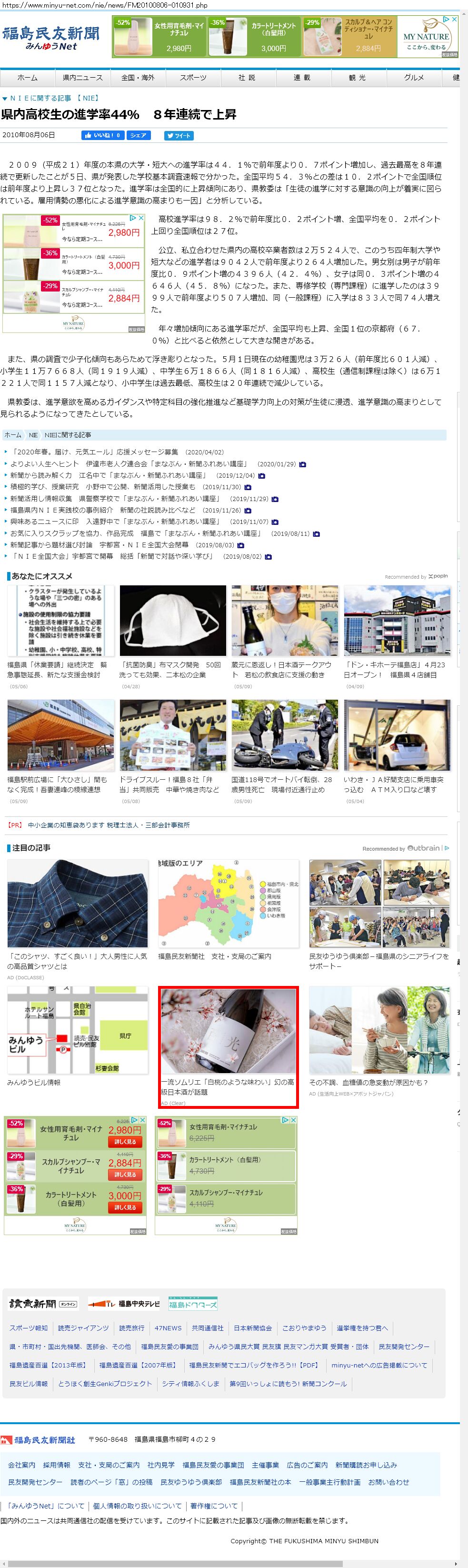Tweet this article
468x1568 pixels.
point(179,135)
